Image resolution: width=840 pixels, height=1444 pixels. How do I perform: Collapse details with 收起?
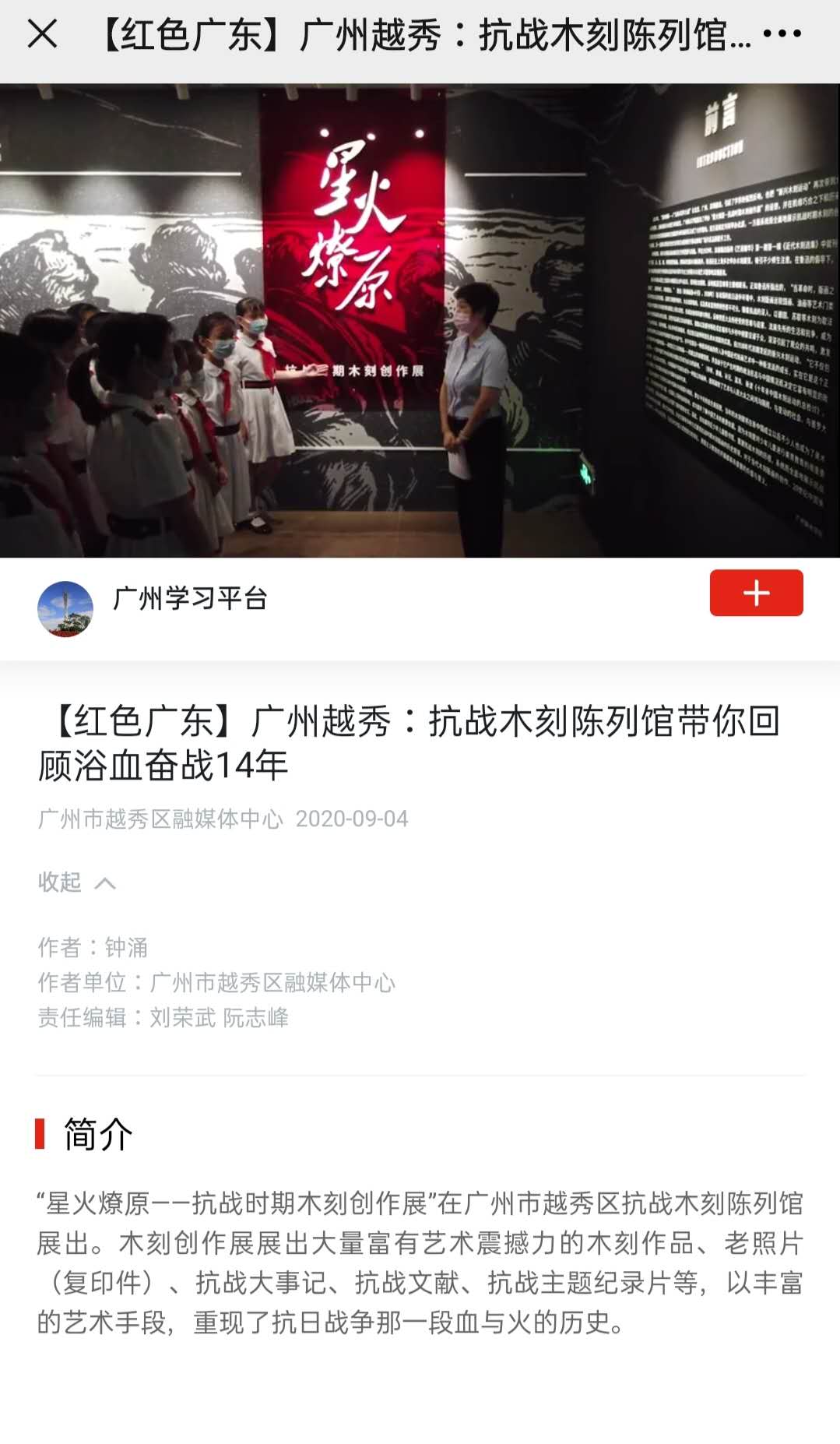[x=76, y=882]
